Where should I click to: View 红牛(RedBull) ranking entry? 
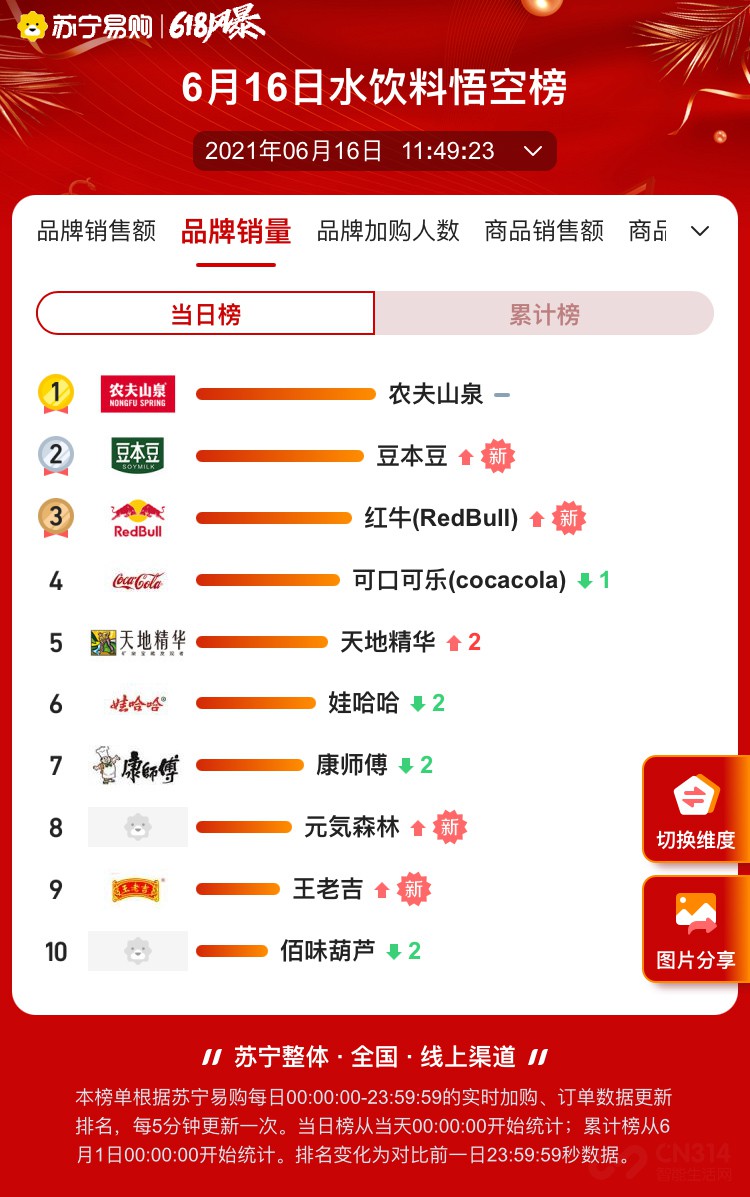pos(441,518)
